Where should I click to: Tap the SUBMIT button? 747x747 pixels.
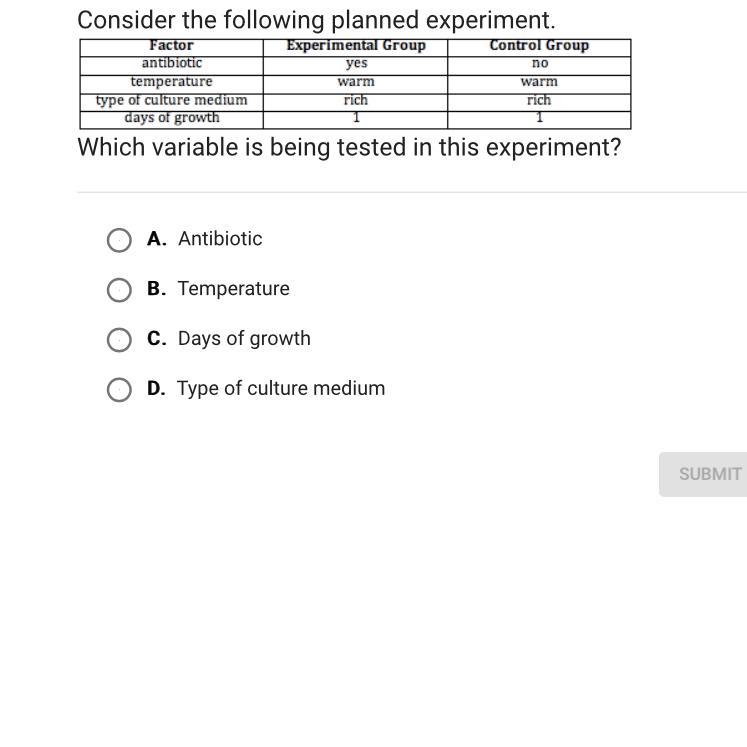(x=703, y=474)
